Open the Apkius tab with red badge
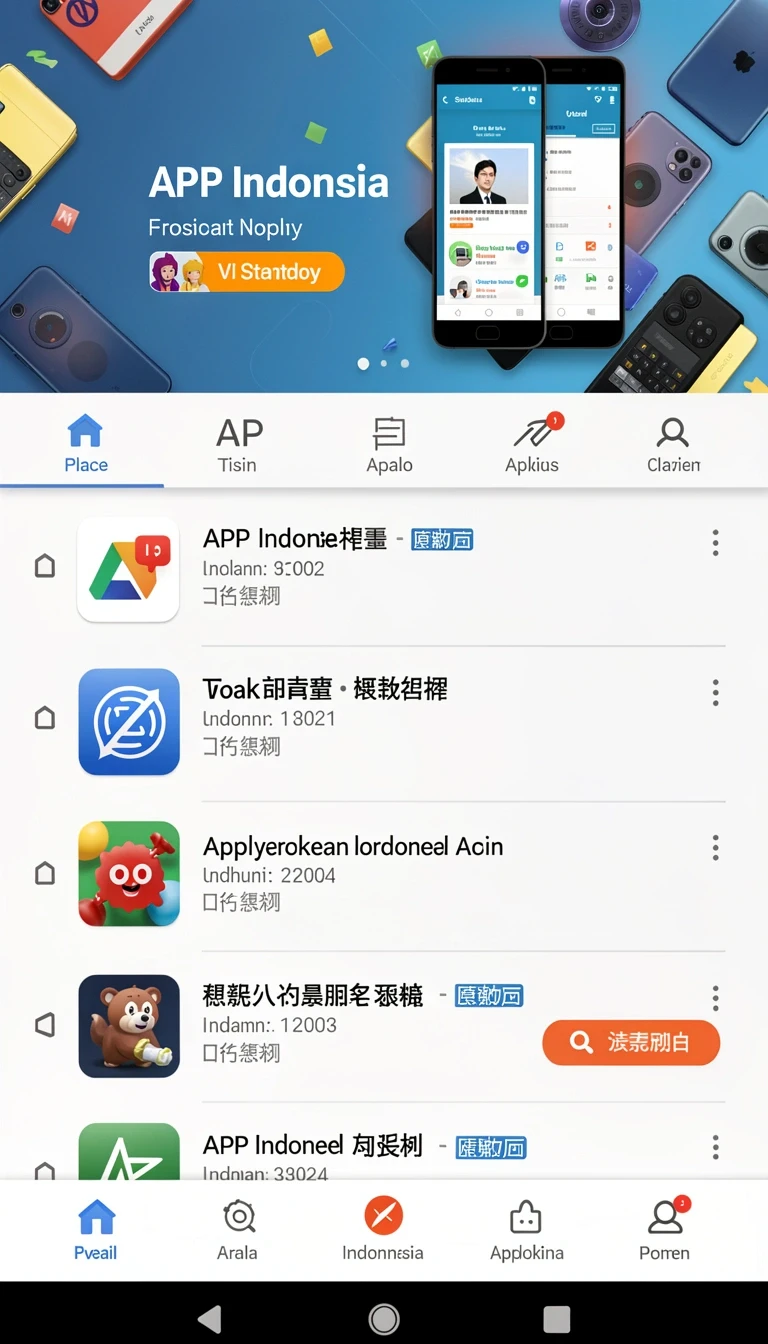 point(533,446)
